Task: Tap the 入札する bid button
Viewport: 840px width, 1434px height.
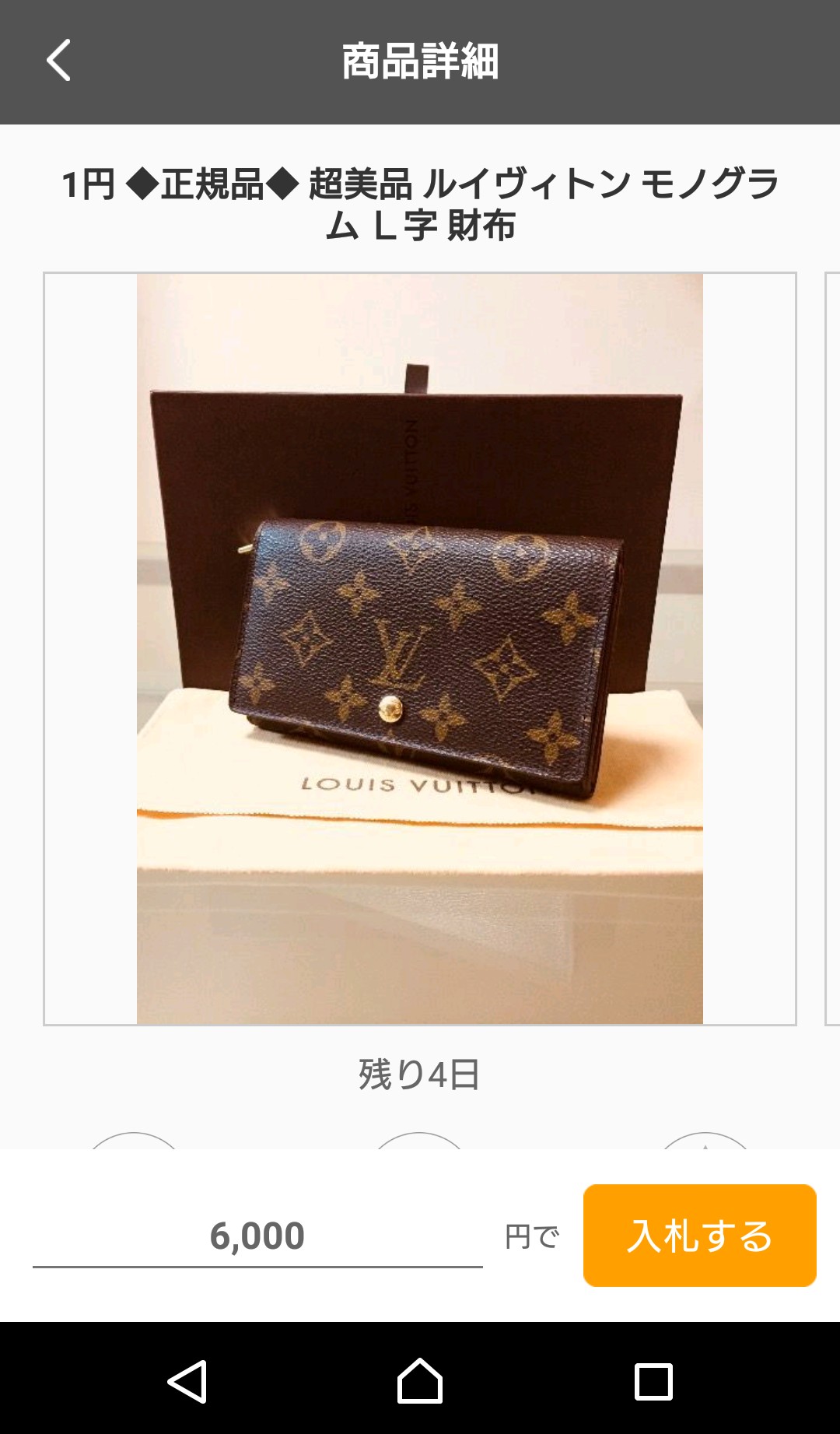Action: (699, 1236)
